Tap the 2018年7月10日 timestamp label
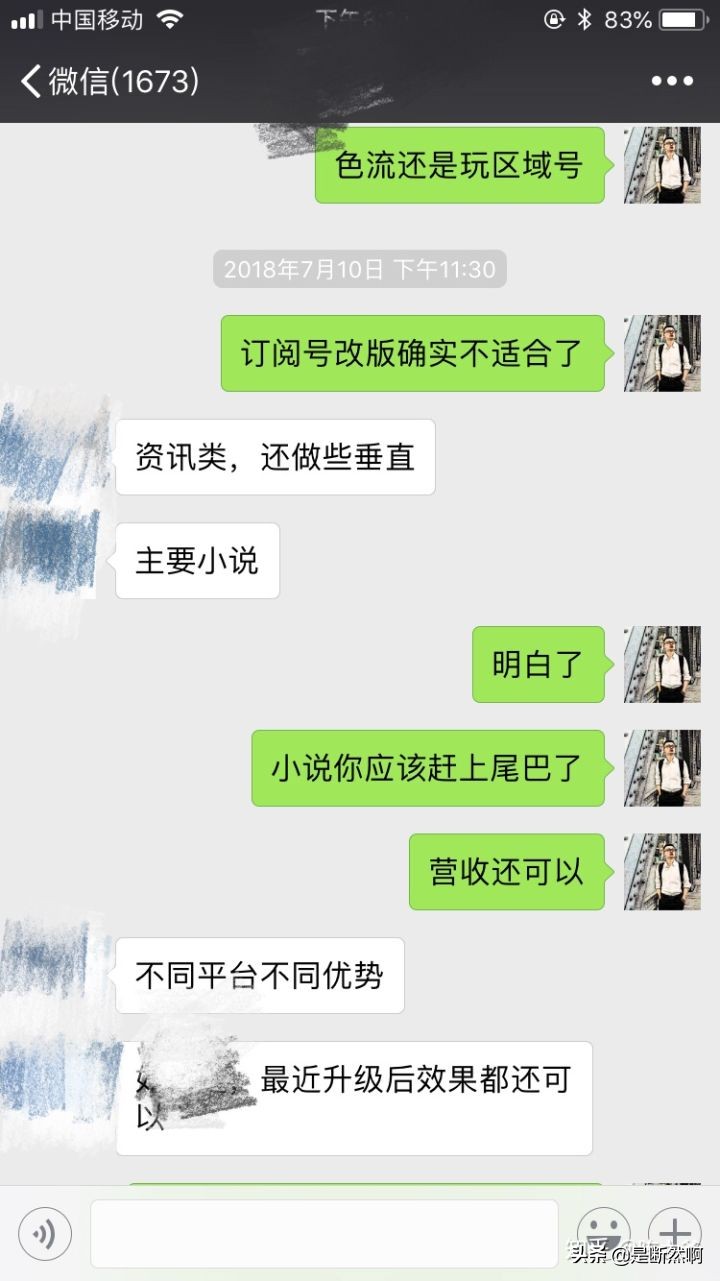Screen dimensions: 720x1281 [360, 269]
